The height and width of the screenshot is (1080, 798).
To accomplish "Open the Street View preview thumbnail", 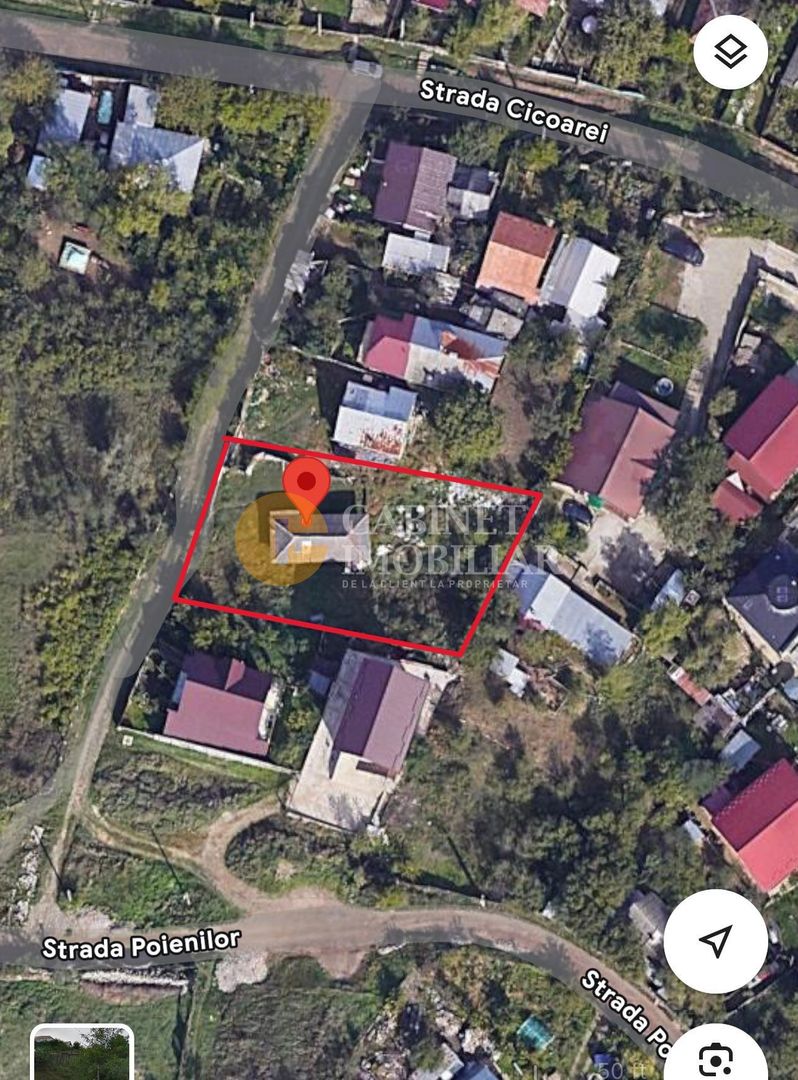I will [x=82, y=1055].
